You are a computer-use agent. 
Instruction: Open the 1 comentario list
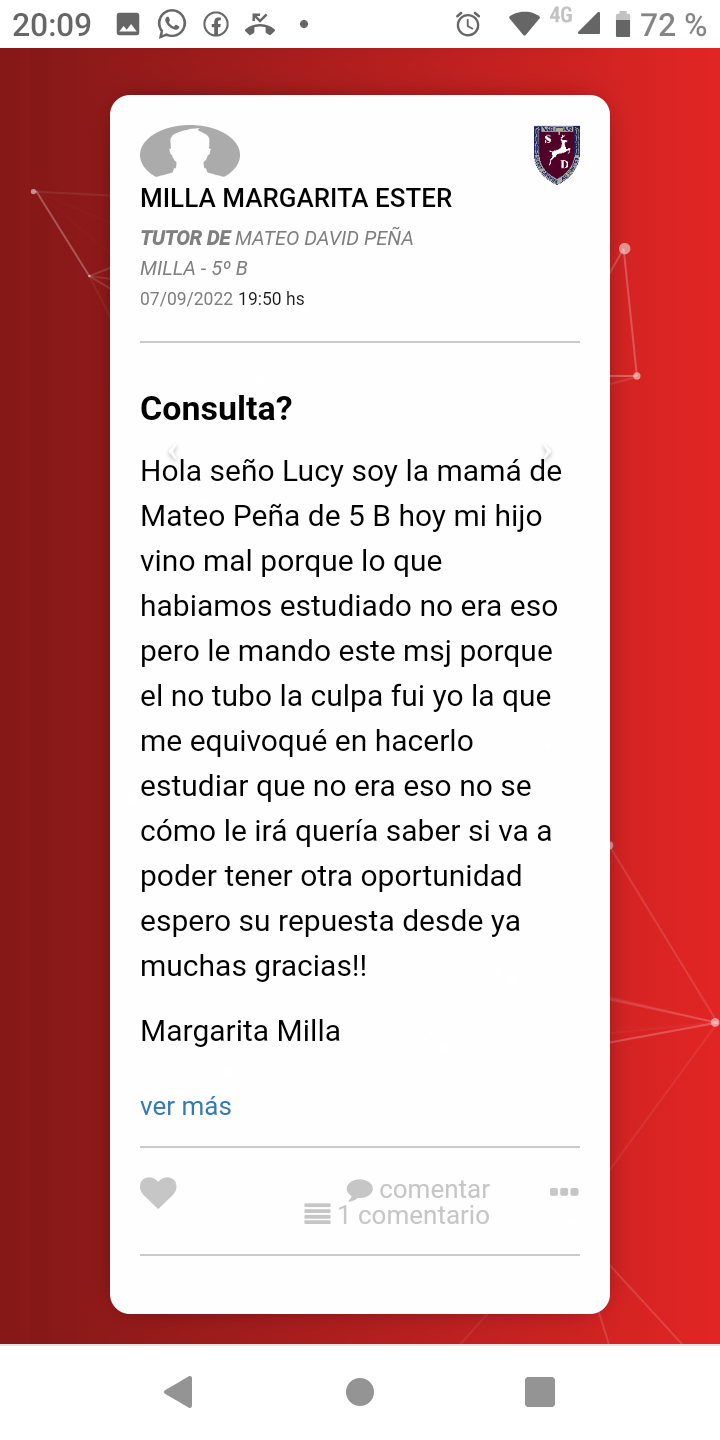tap(398, 1216)
